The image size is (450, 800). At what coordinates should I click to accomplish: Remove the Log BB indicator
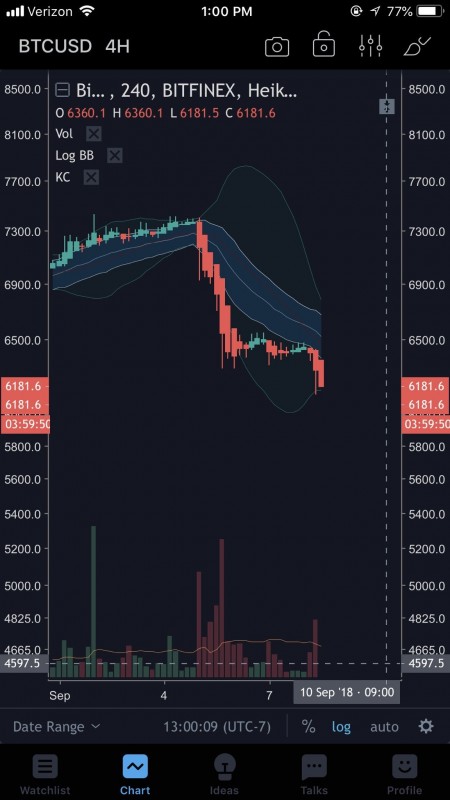click(x=115, y=156)
